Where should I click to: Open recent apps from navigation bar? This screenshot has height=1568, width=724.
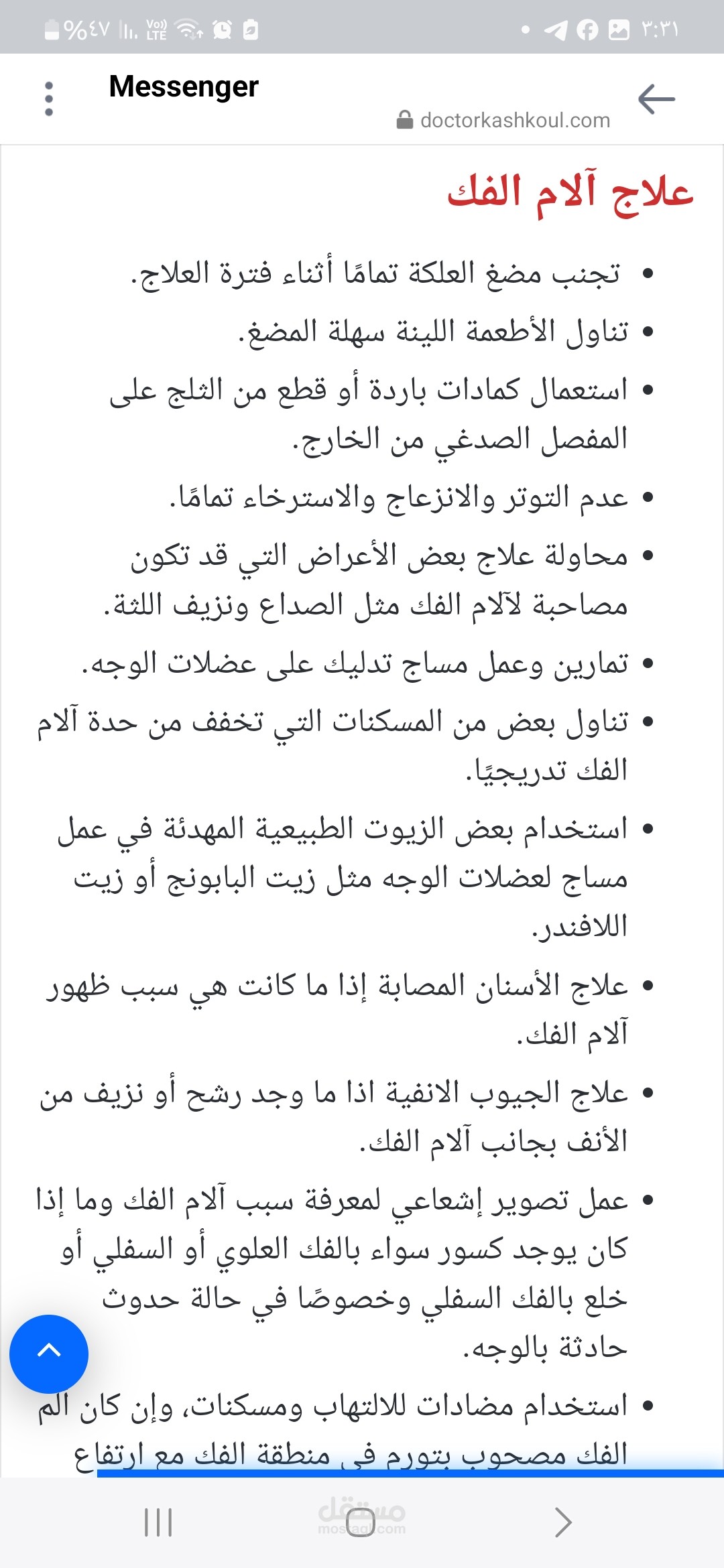coord(158,1522)
